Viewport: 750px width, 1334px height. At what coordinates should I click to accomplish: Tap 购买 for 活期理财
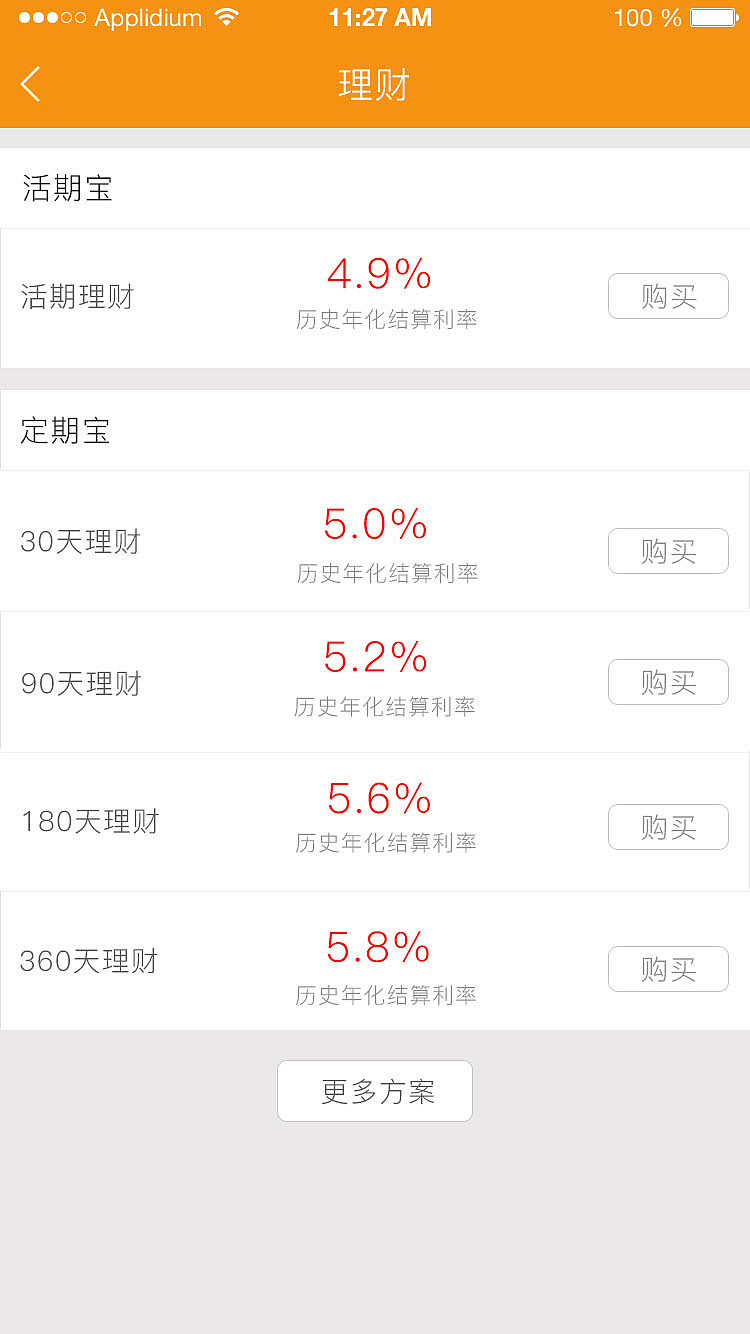668,296
